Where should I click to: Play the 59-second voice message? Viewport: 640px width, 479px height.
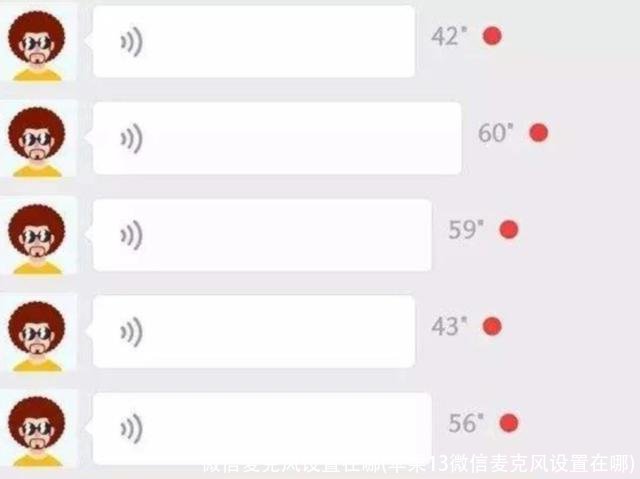click(x=262, y=235)
